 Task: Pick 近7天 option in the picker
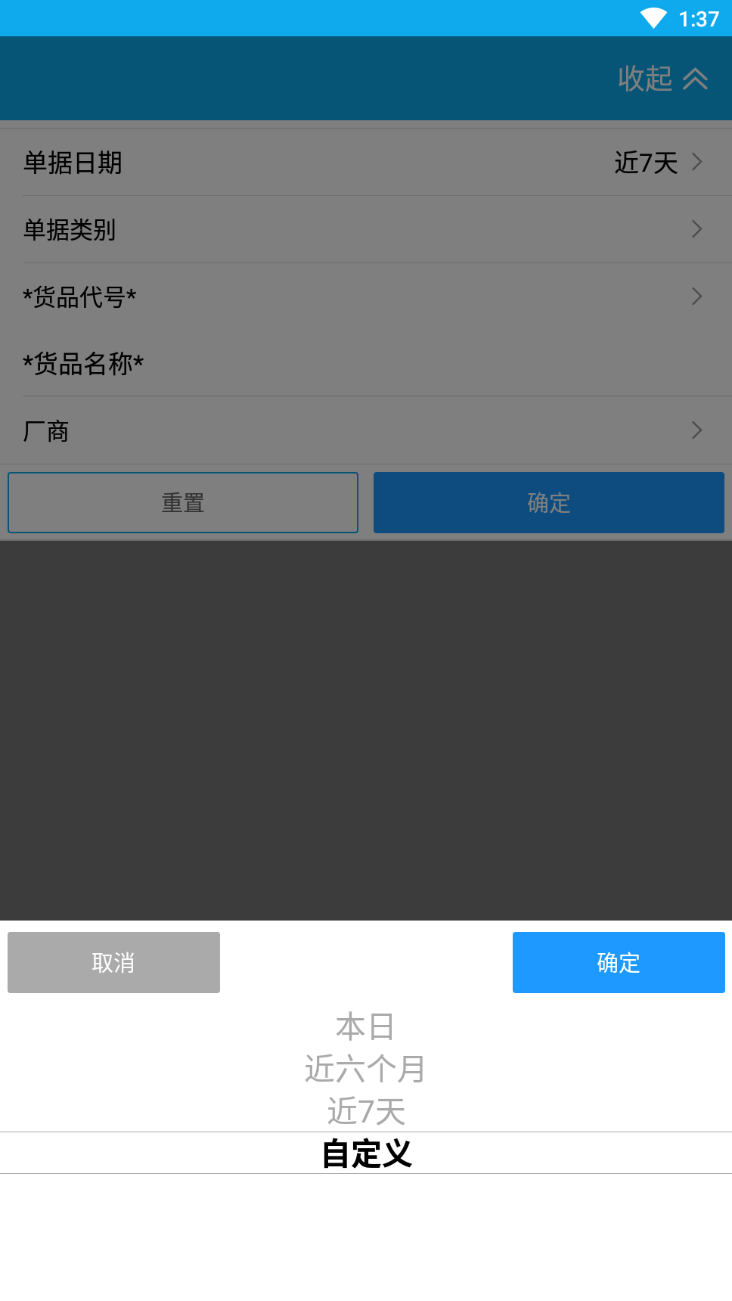pos(366,1111)
